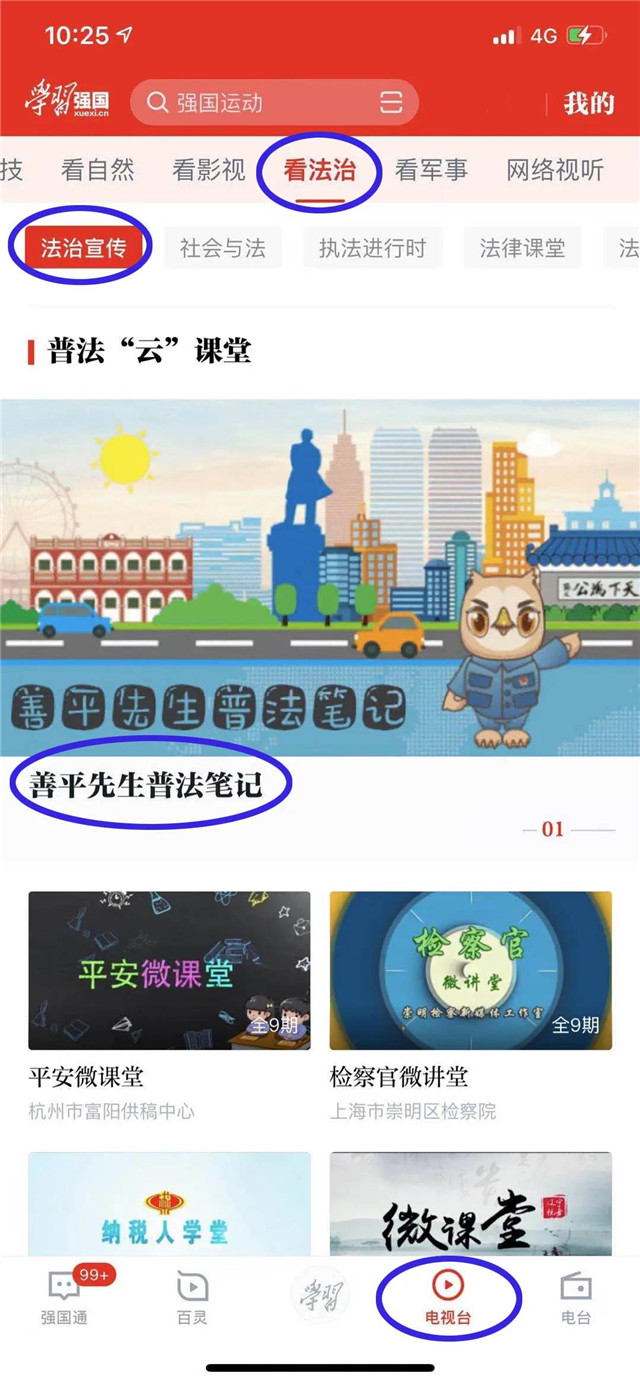This screenshot has width=640, height=1384.
Task: Open the 网络视听 tab
Action: 555,170
